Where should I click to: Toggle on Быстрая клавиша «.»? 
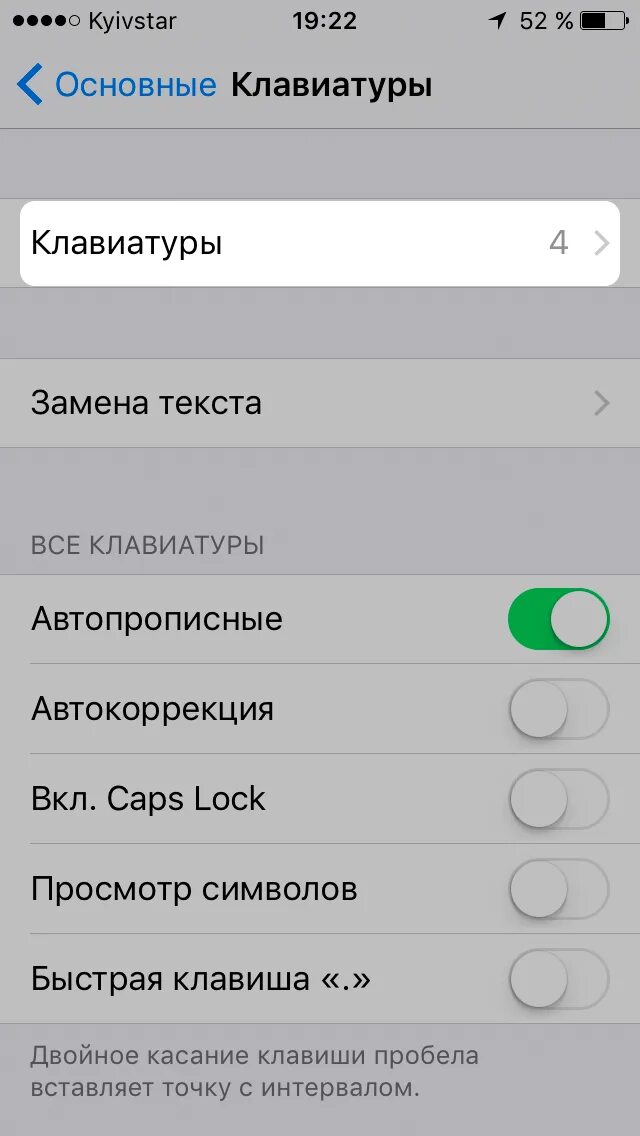point(559,979)
